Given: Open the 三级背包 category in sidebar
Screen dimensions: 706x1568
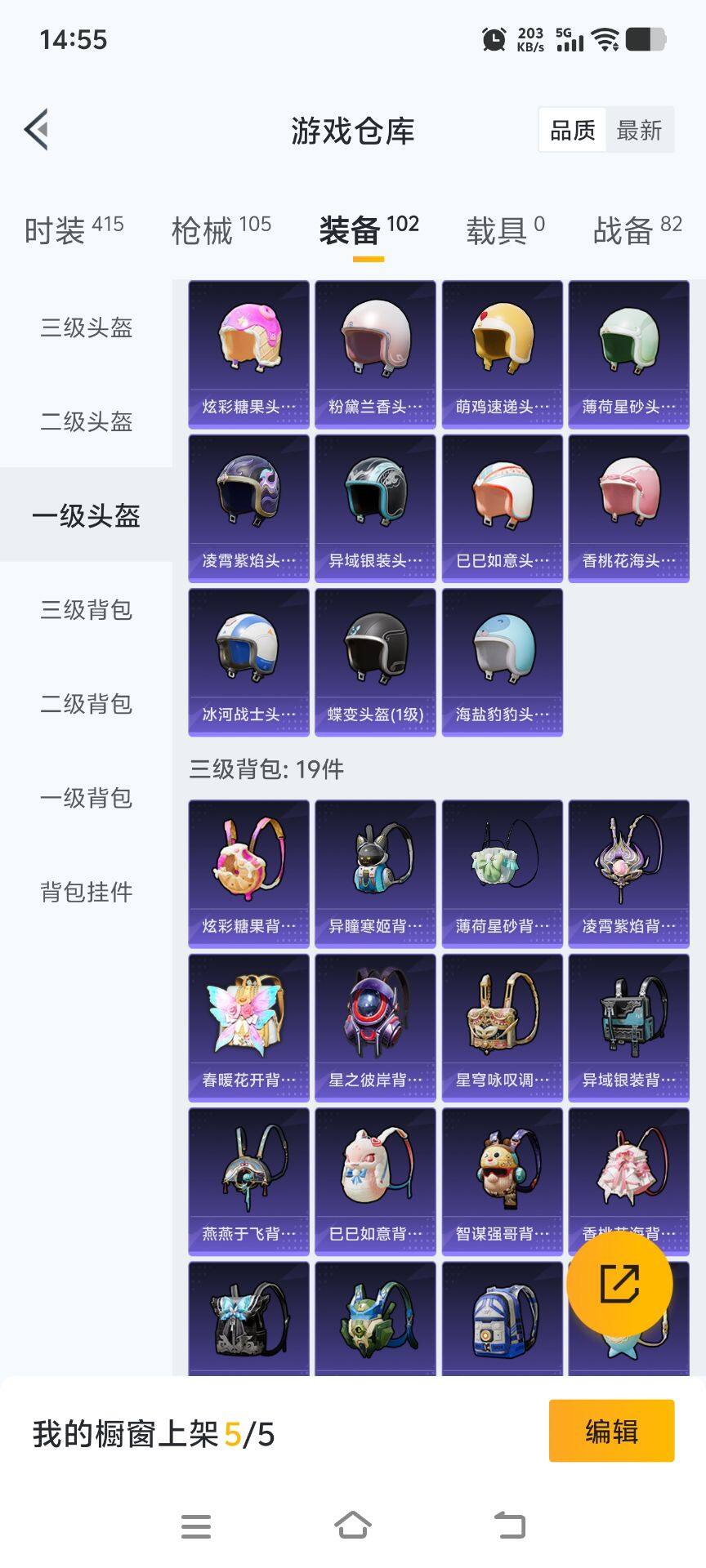Looking at the screenshot, I should [87, 610].
